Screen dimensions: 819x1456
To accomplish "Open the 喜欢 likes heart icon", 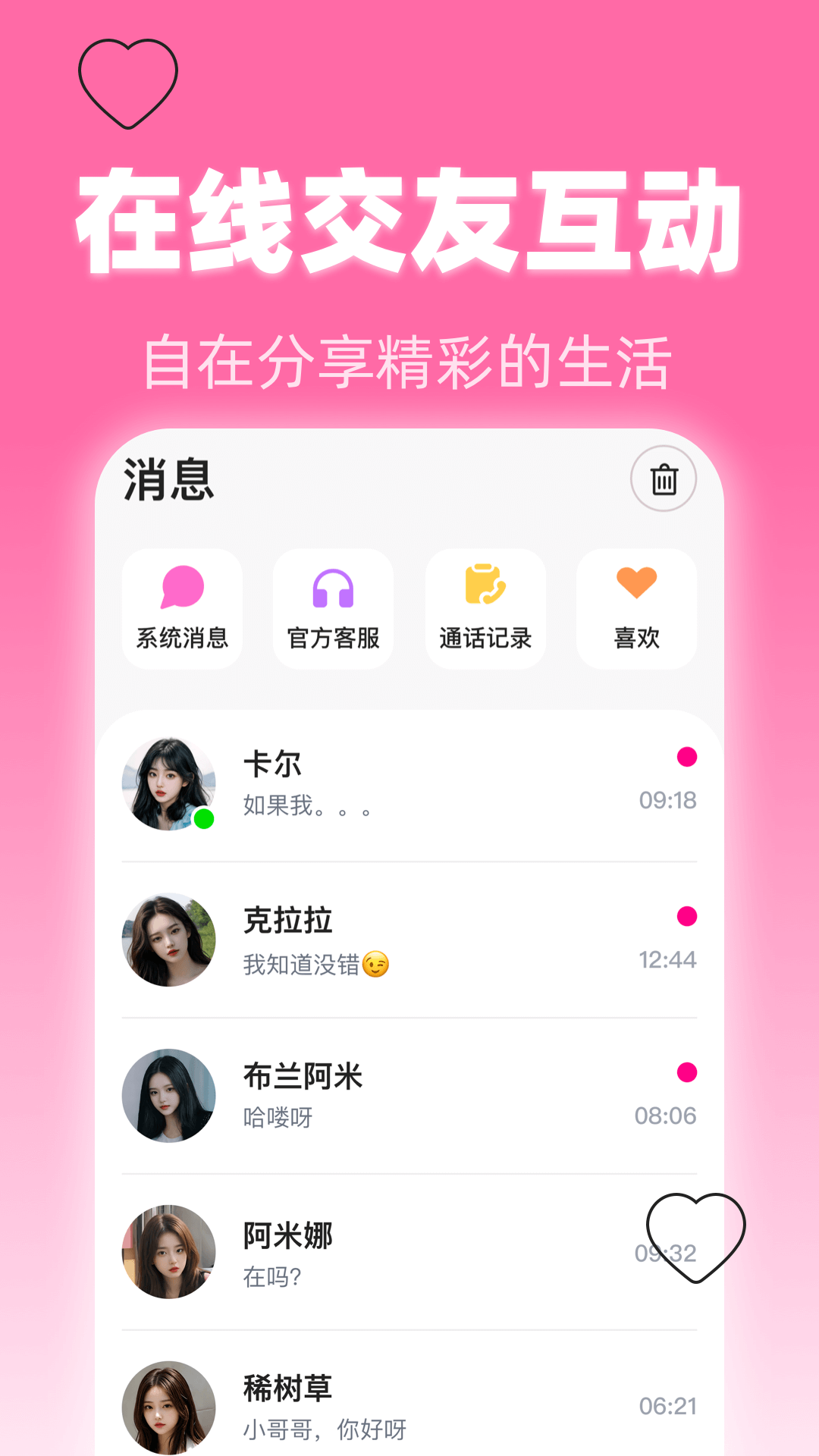I will click(x=635, y=607).
